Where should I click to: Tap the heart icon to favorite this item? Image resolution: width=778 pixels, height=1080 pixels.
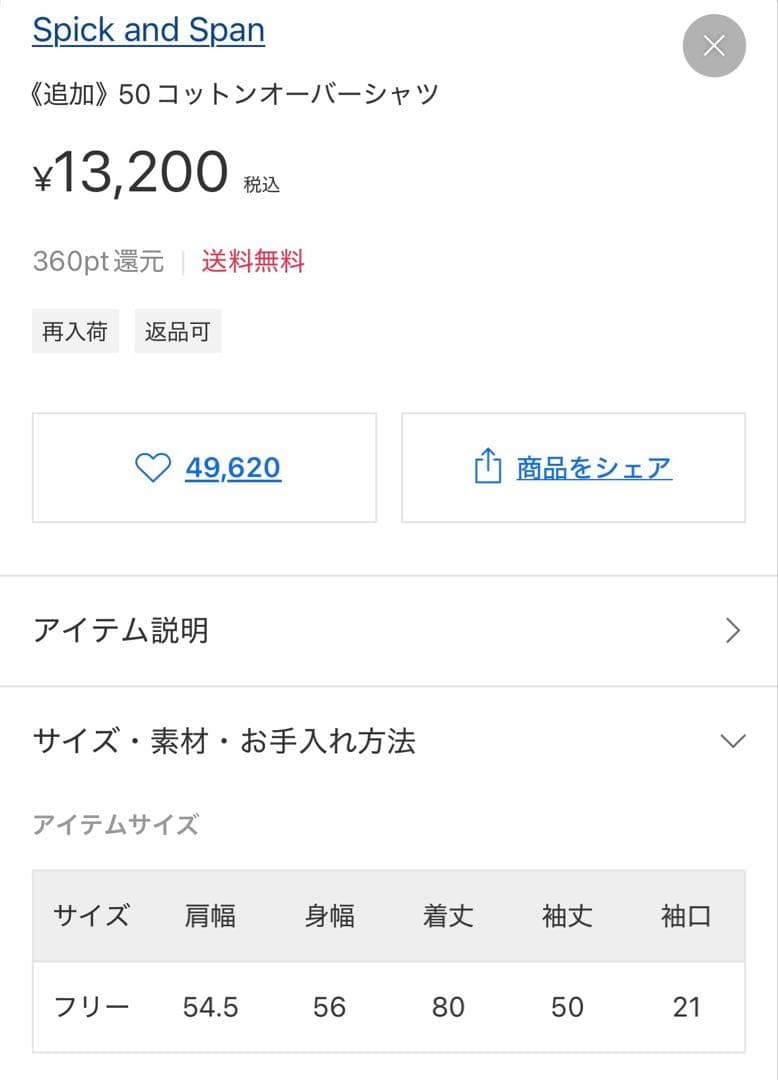click(x=153, y=468)
